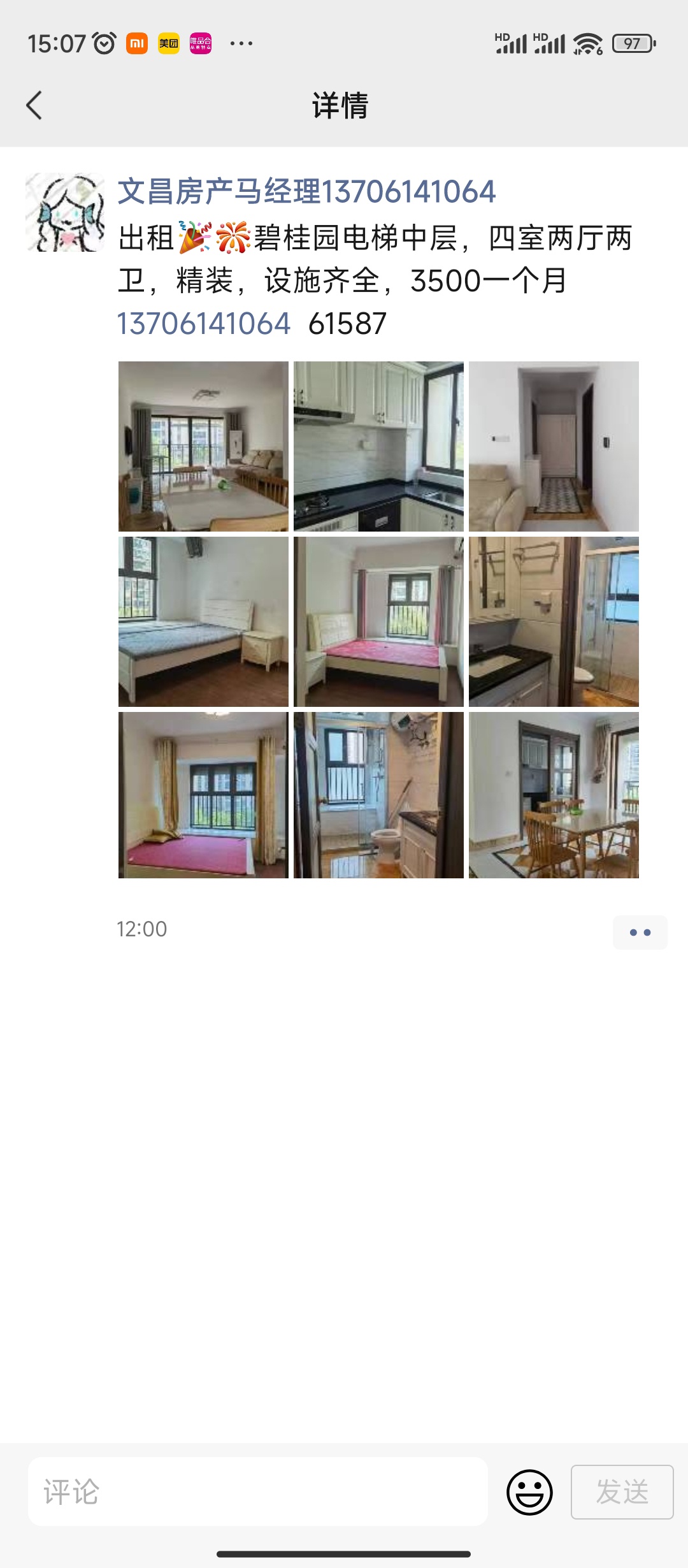Open the two-dot like/comment menu
This screenshot has height=1568, width=688.
tap(640, 933)
